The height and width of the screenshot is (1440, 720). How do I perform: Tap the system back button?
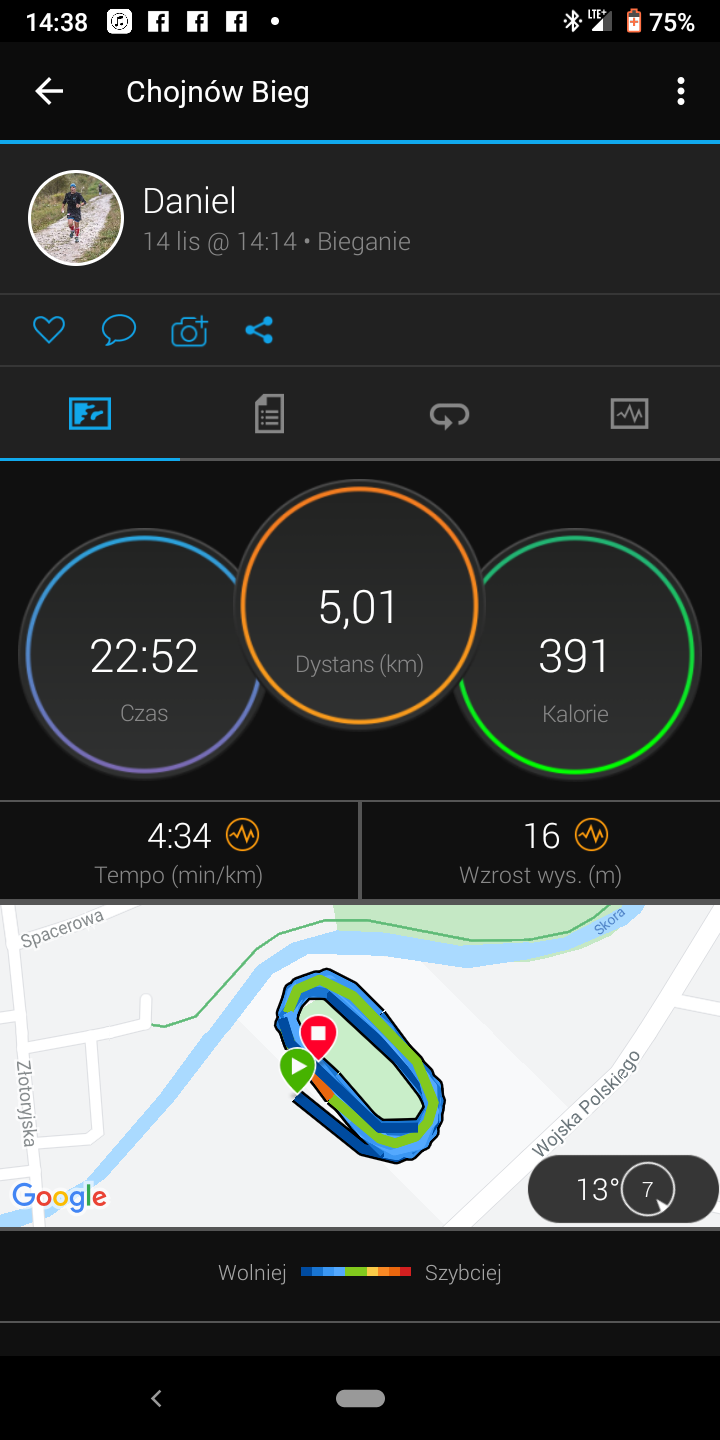pyautogui.click(x=156, y=1398)
